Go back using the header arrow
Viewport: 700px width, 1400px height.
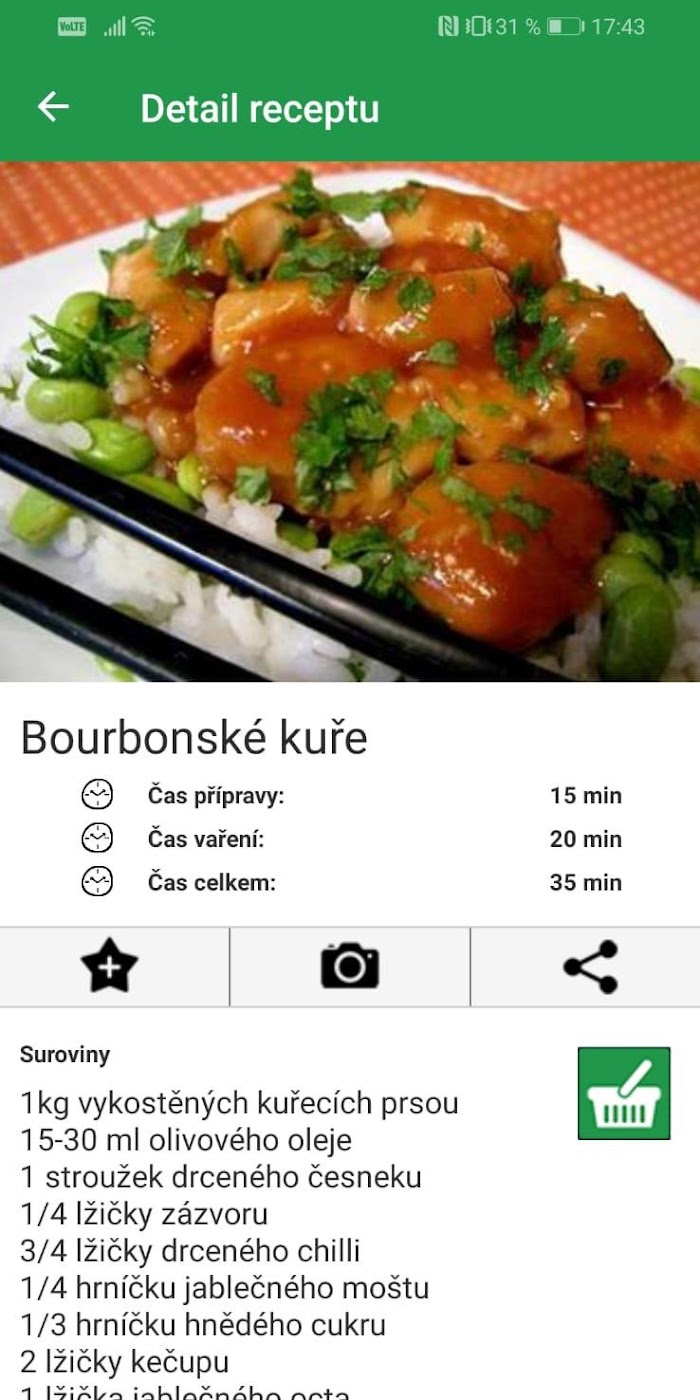click(x=53, y=107)
